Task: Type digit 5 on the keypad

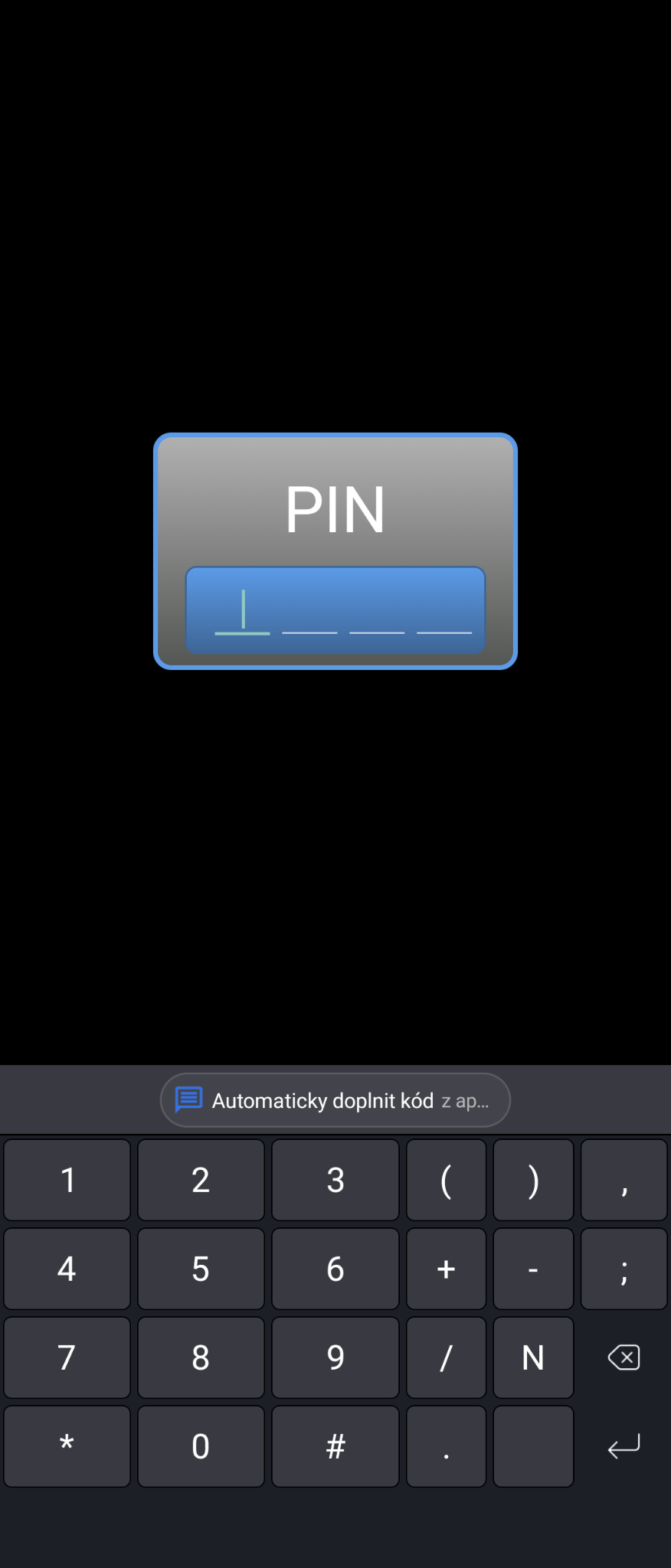Action: tap(201, 1269)
